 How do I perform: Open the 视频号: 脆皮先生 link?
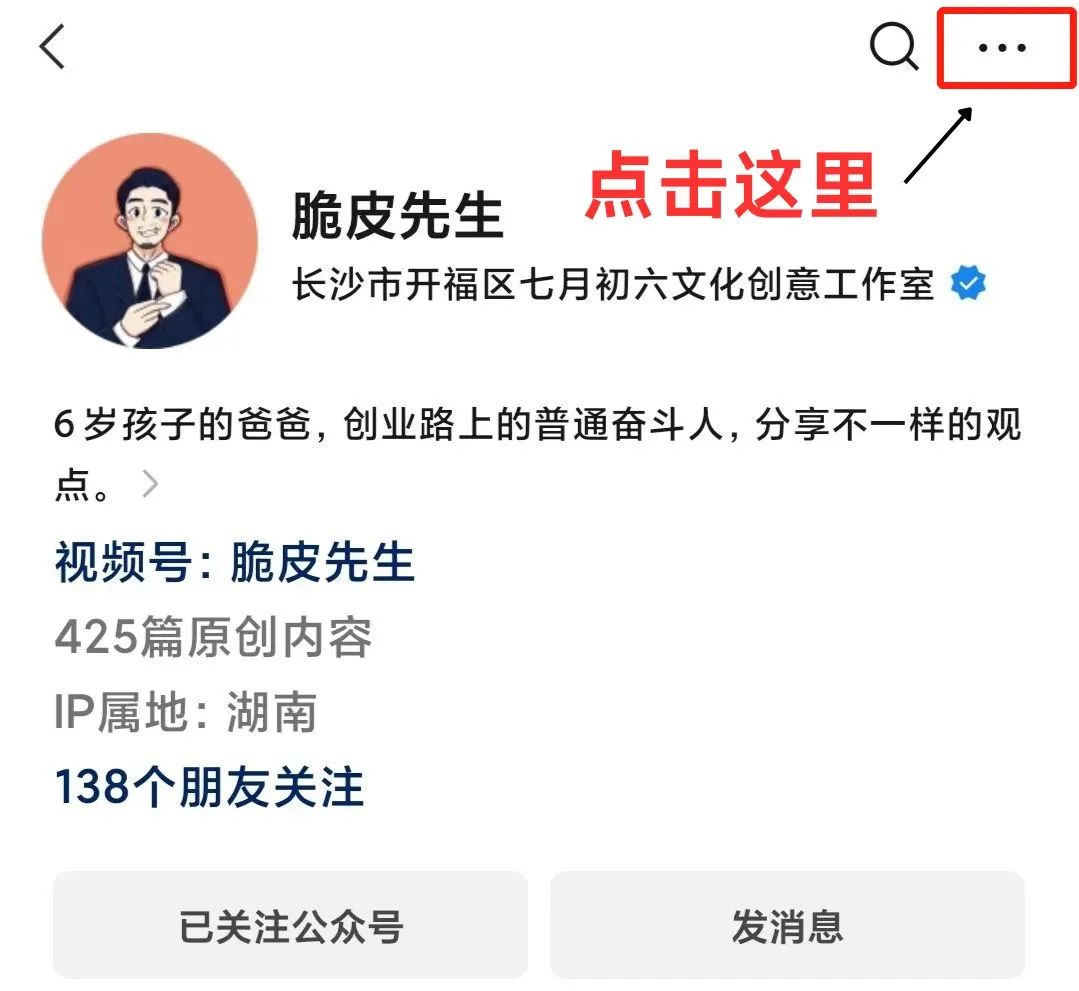tap(234, 563)
